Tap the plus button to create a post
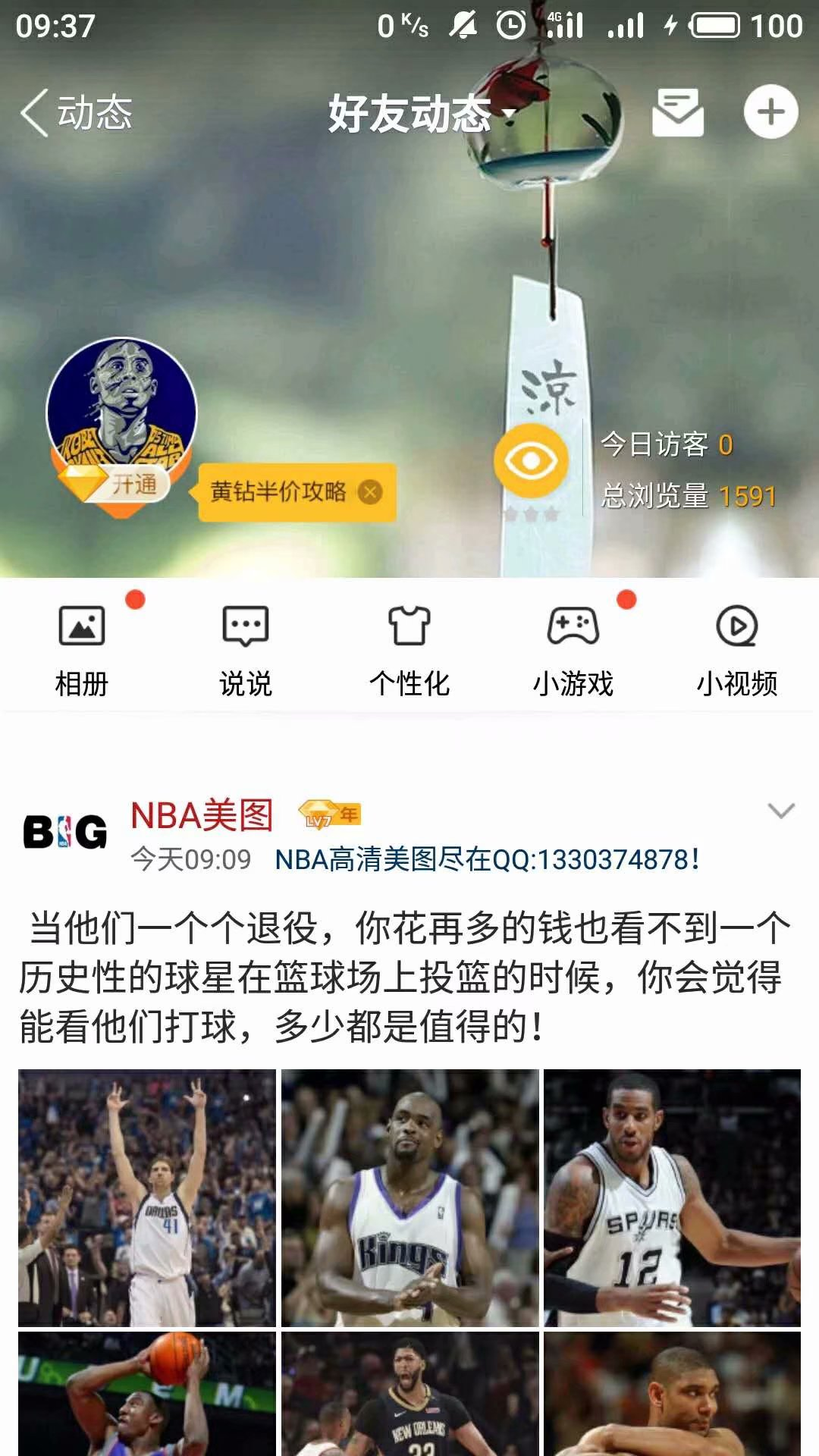Screen dimensions: 819x1456 770,112
